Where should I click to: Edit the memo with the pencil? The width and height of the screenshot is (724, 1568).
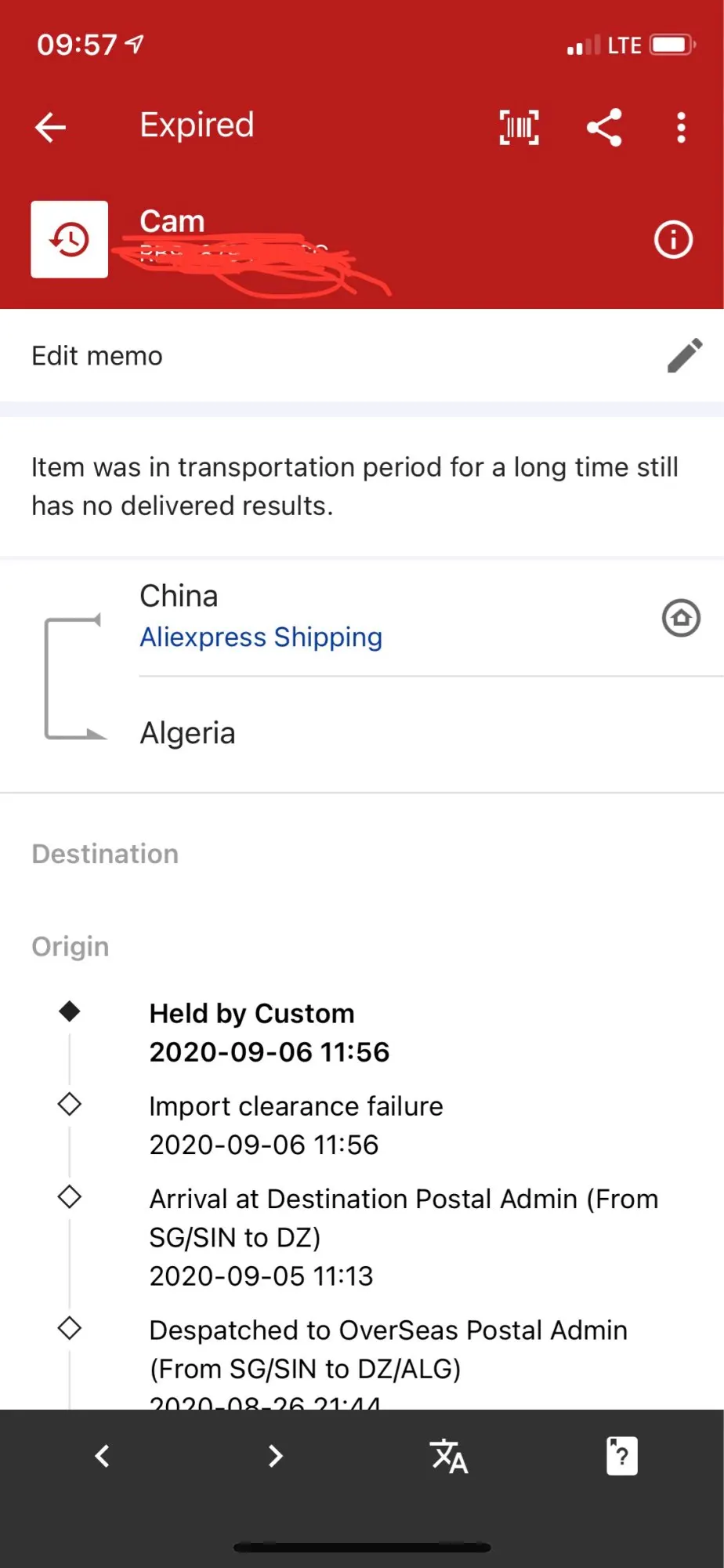pos(684,356)
